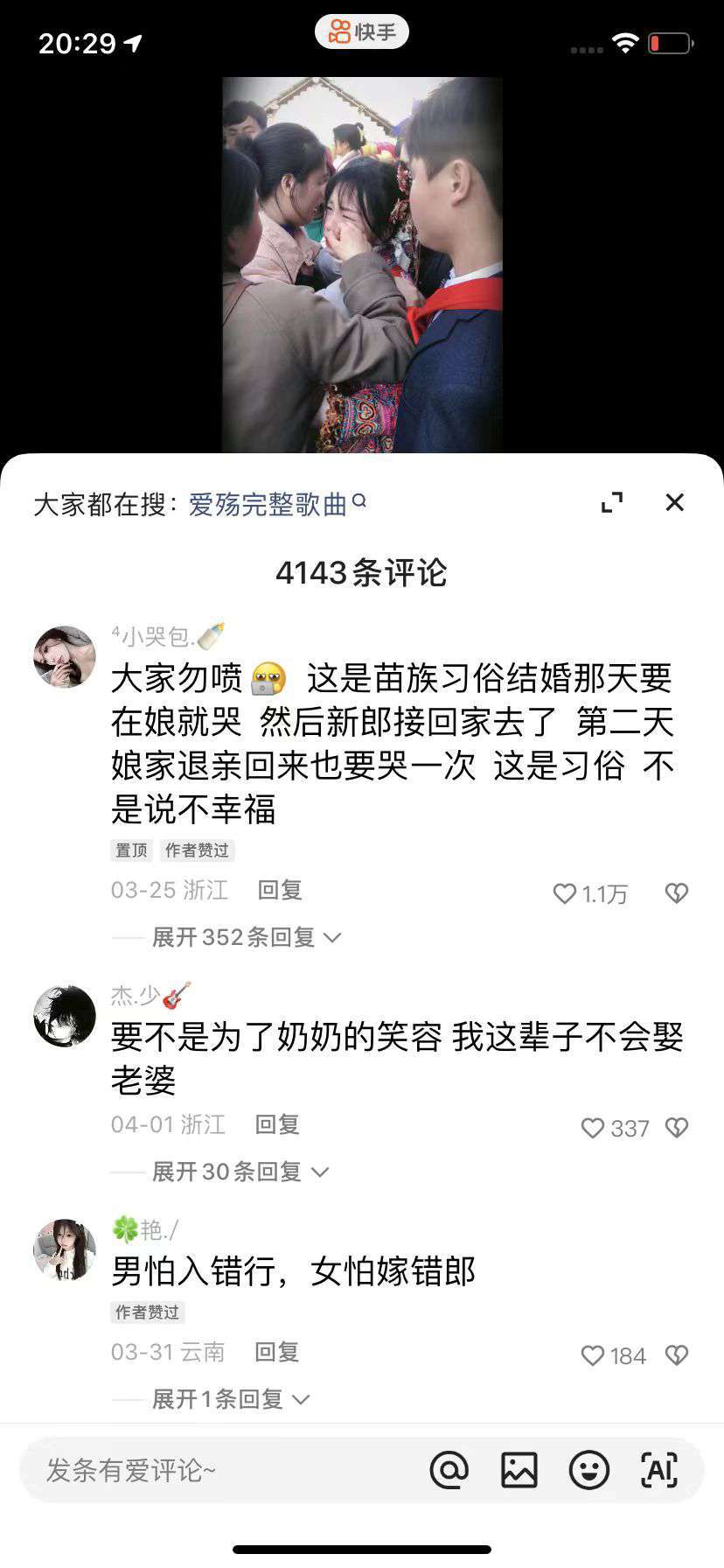Expand comments panel to full screen
This screenshot has height=1568, width=724.
(612, 502)
